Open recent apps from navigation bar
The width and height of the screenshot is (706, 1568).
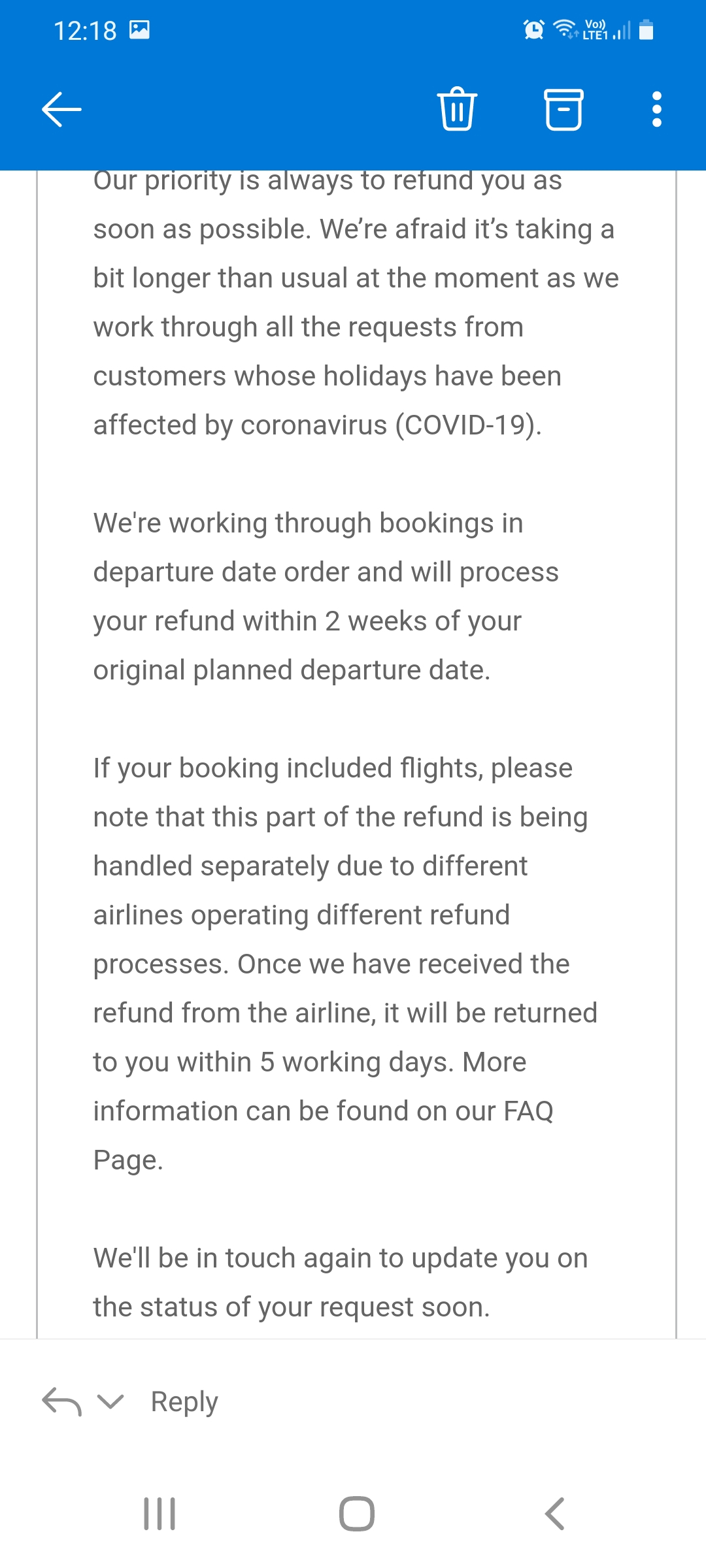pyautogui.click(x=160, y=1514)
